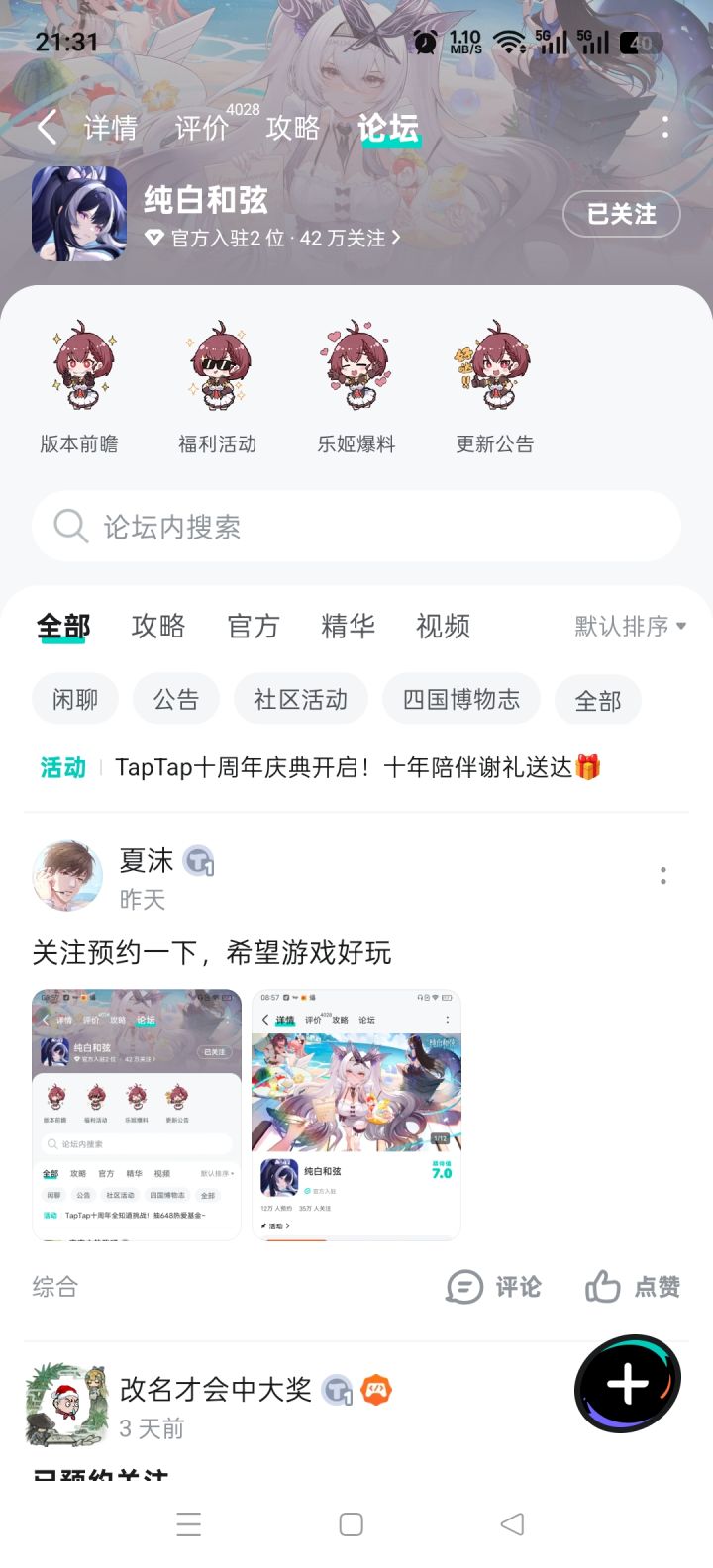
Task: Toggle follow state via 已关注 button
Action: pyautogui.click(x=621, y=214)
